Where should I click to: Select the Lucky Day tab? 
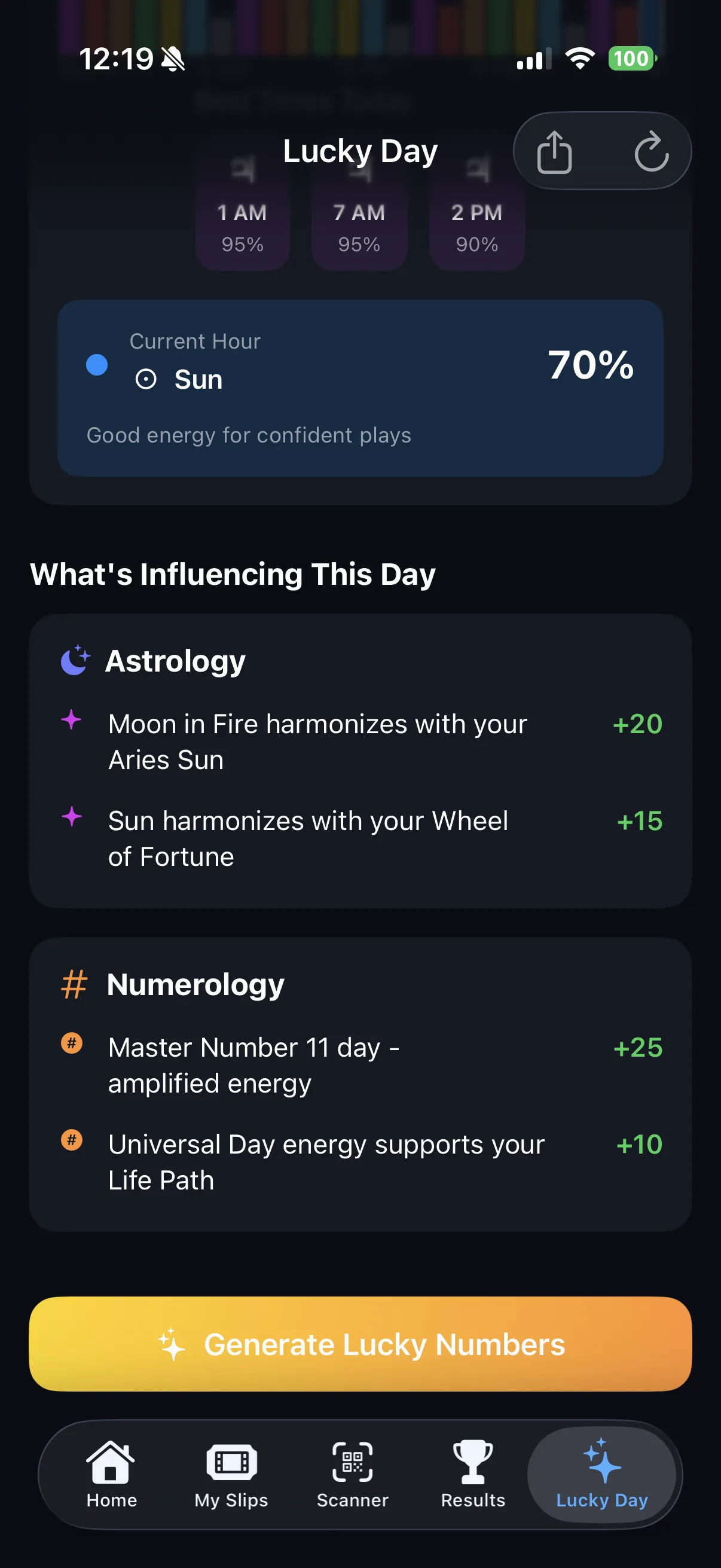[x=602, y=1474]
